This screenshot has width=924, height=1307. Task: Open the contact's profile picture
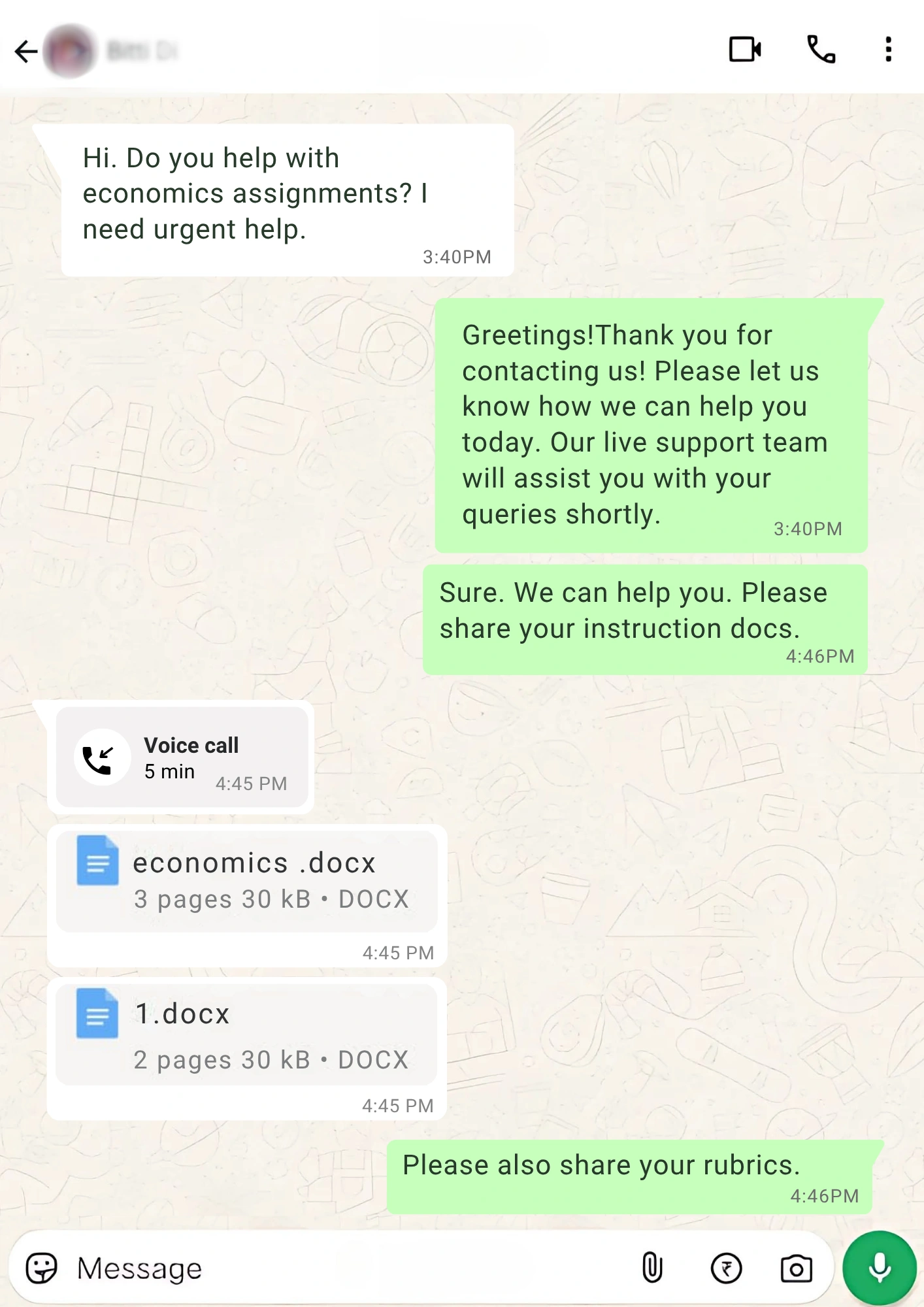[x=71, y=51]
